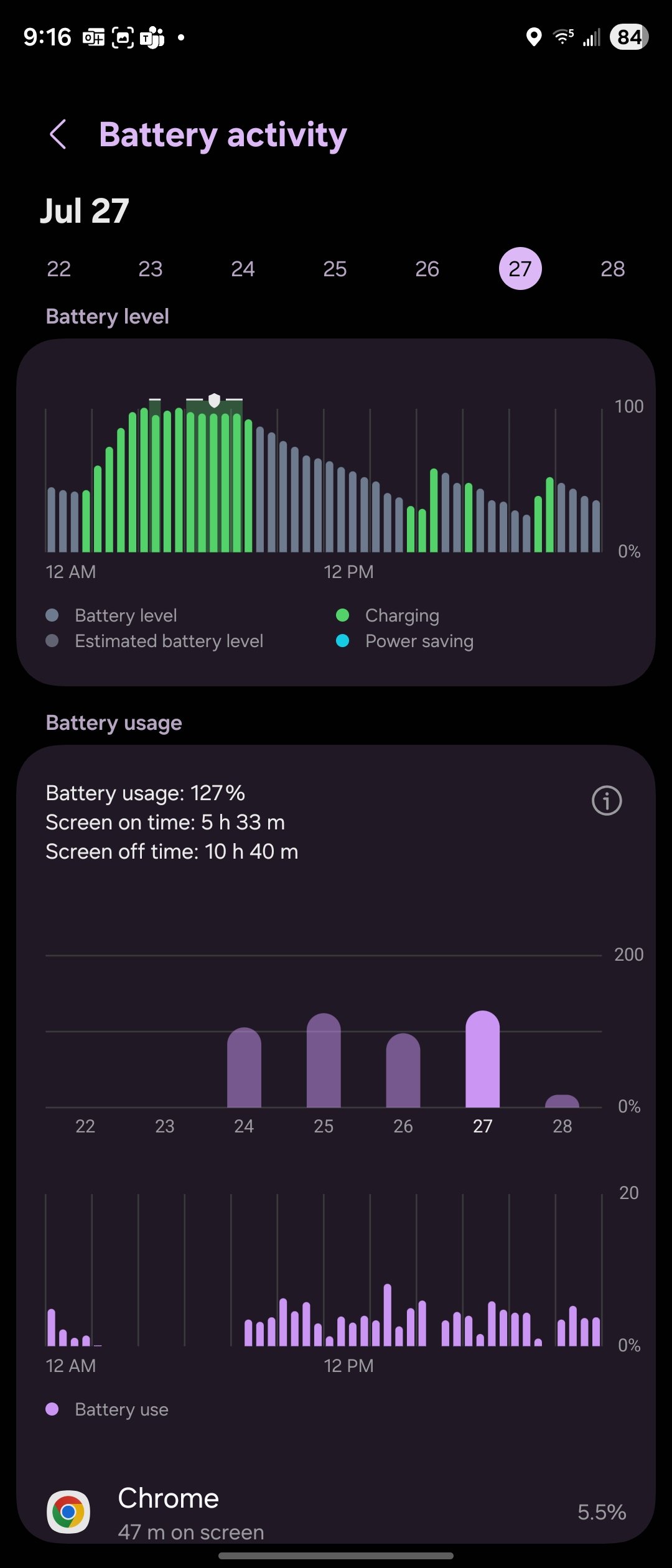Switch to date 26 in the date strip
This screenshot has height=1568, width=672.
click(427, 269)
